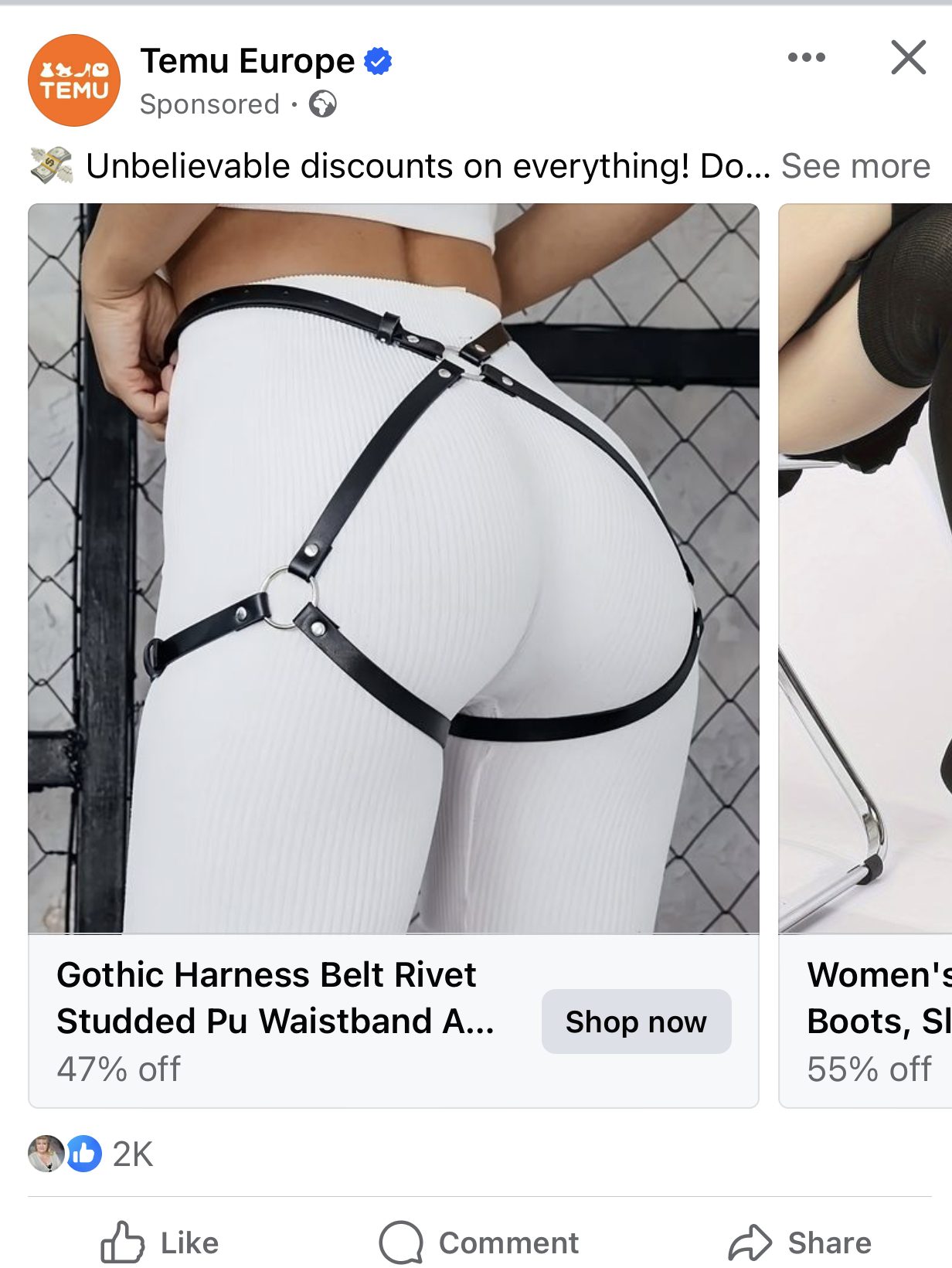Image resolution: width=952 pixels, height=1268 pixels.
Task: Tap Shop now for Gothic Harness Belt
Action: (635, 1022)
